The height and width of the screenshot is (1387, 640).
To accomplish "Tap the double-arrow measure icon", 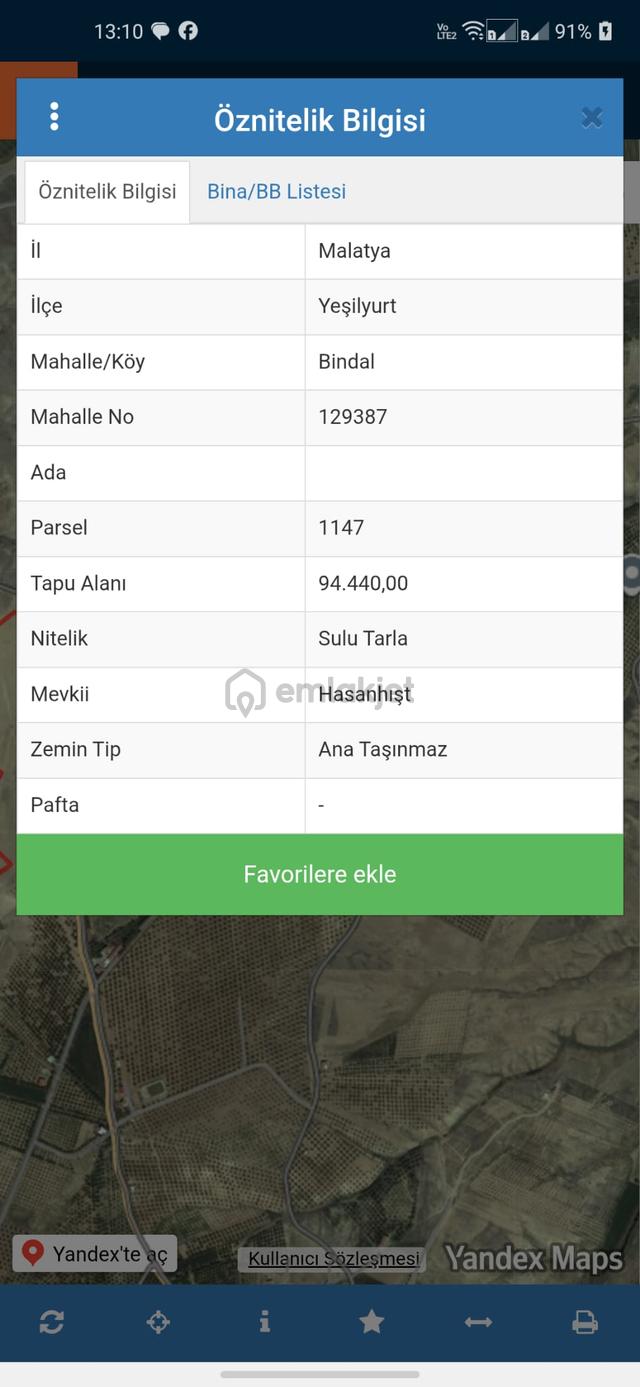I will coord(478,1322).
